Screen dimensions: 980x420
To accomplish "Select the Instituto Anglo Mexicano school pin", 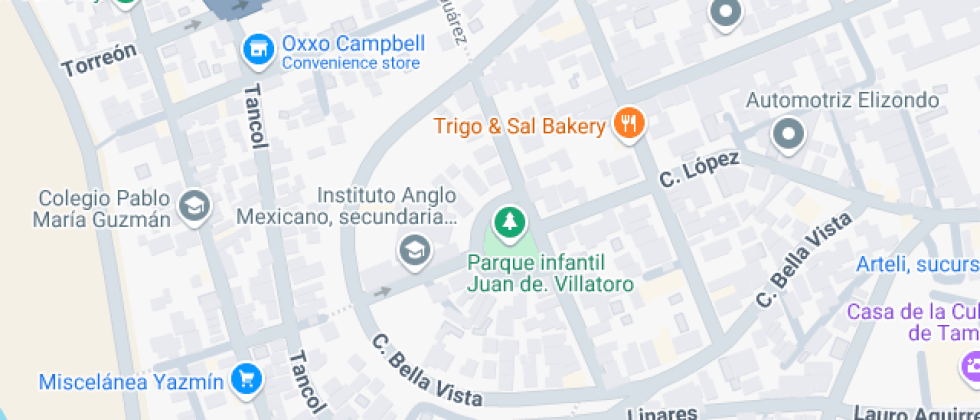I will click(x=415, y=252).
